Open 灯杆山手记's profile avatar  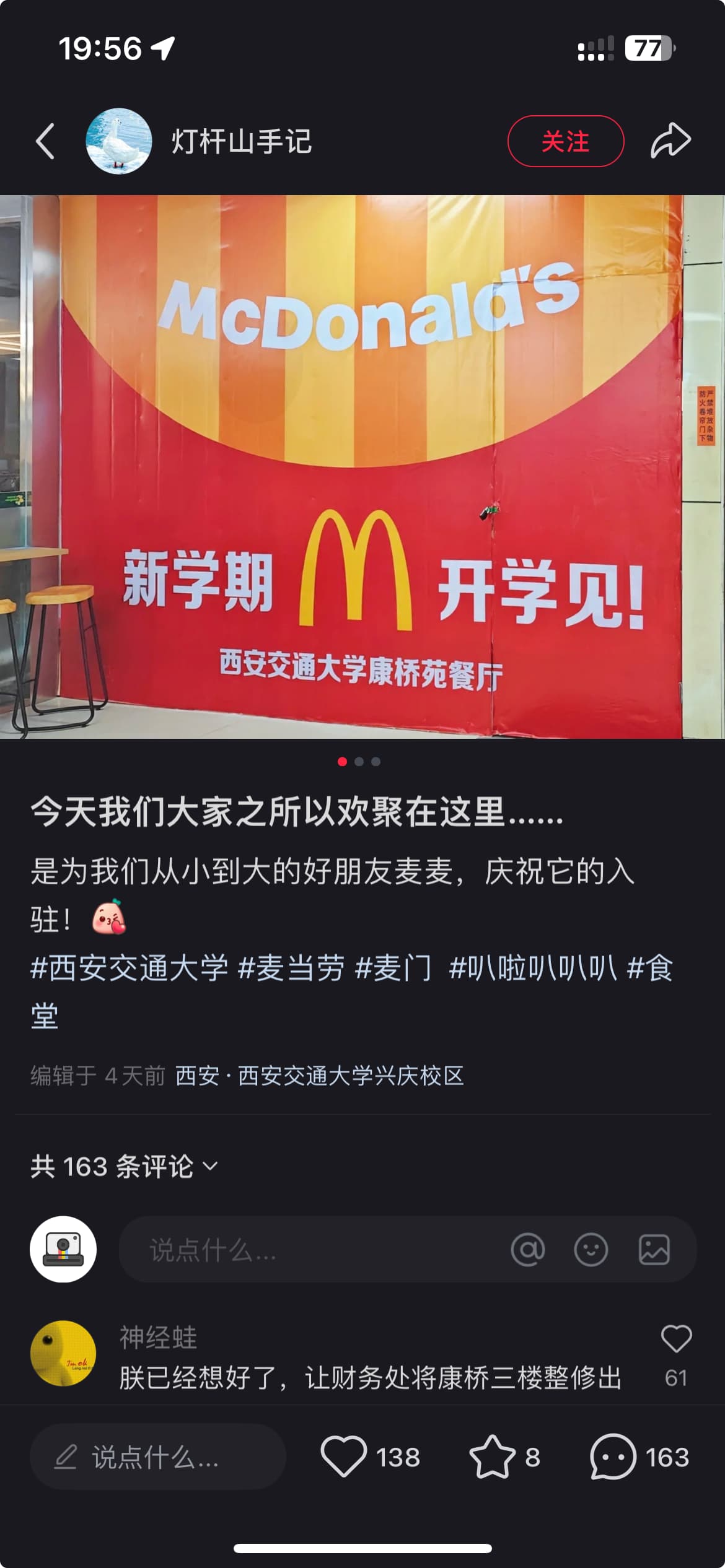point(118,141)
